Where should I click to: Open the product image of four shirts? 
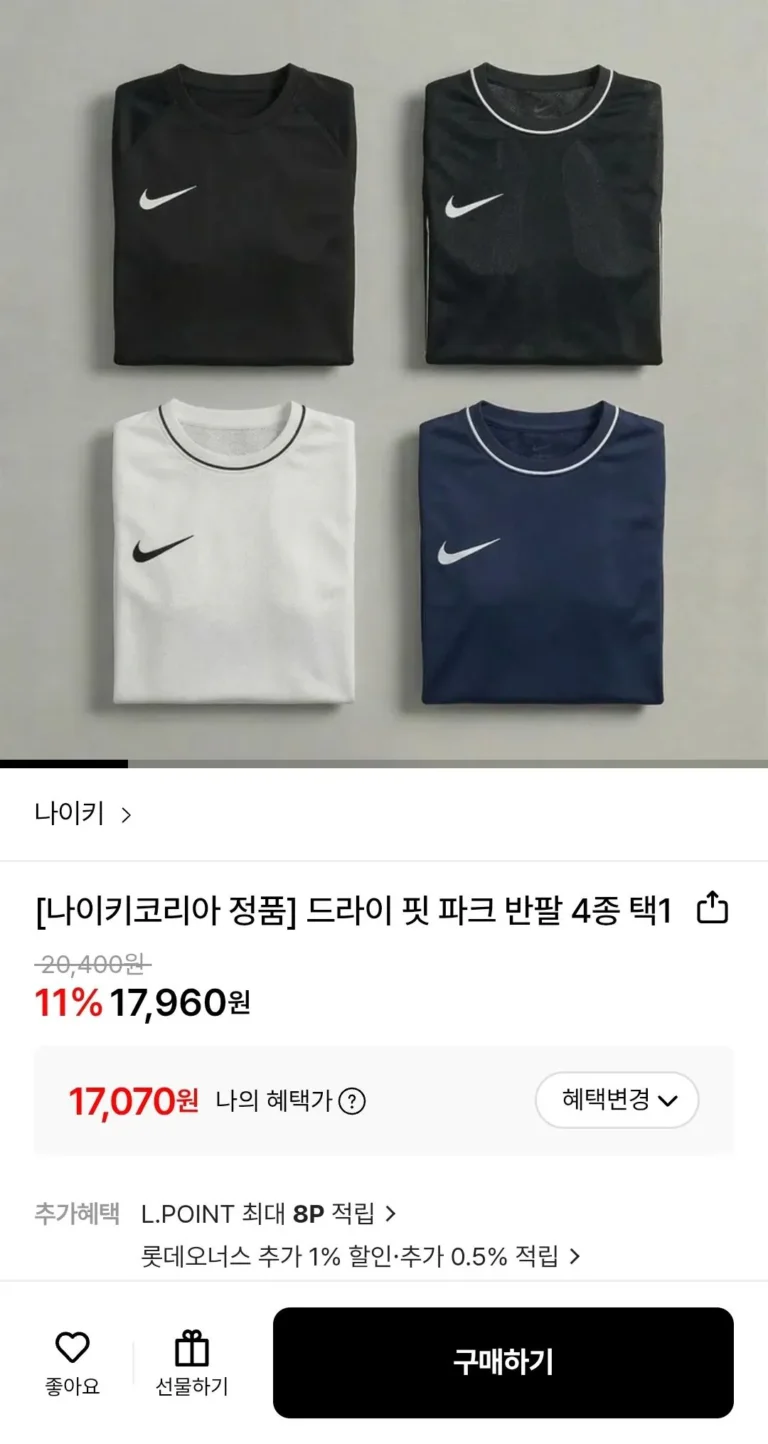[384, 380]
